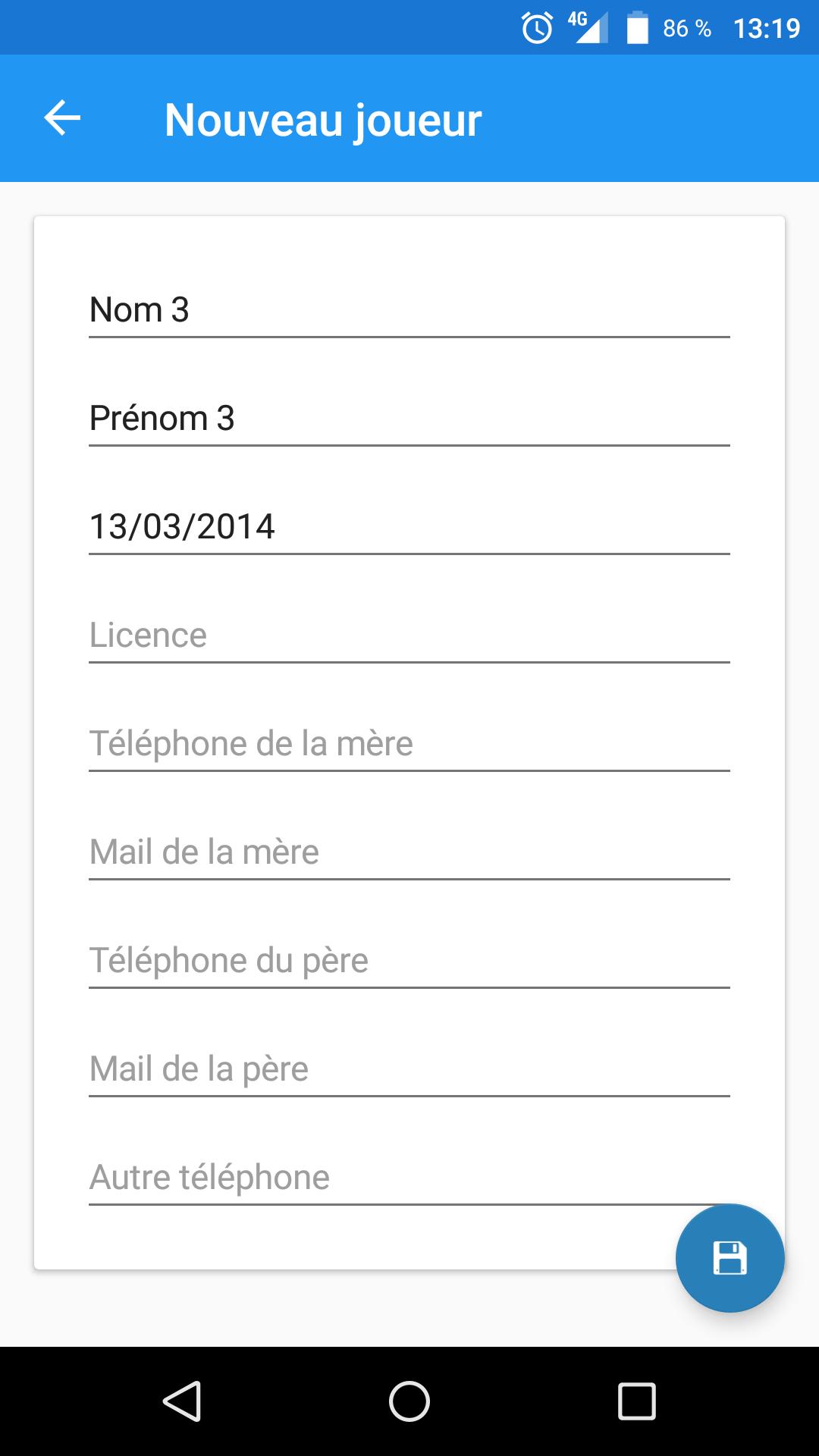Go to the Android home screen
The image size is (819, 1456).
[409, 1401]
